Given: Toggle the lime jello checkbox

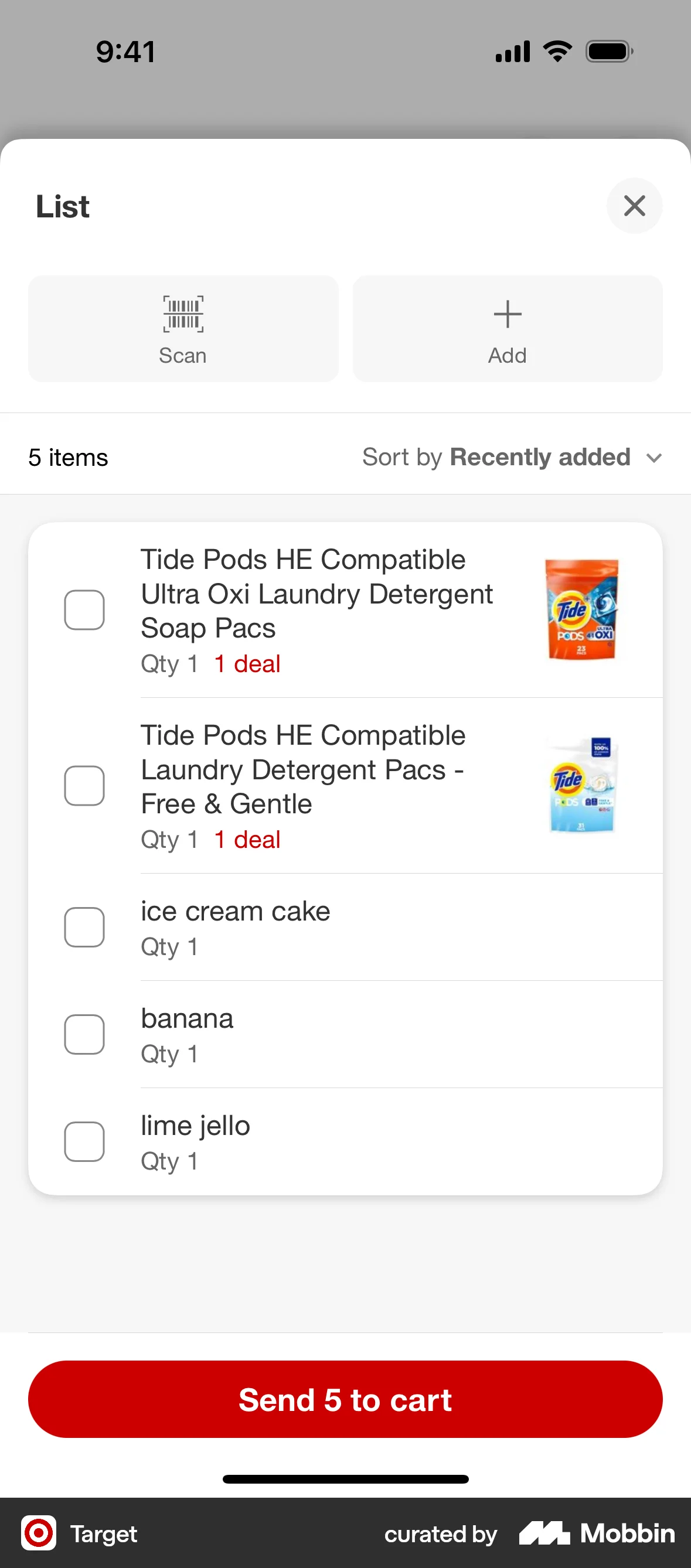Looking at the screenshot, I should (84, 1141).
